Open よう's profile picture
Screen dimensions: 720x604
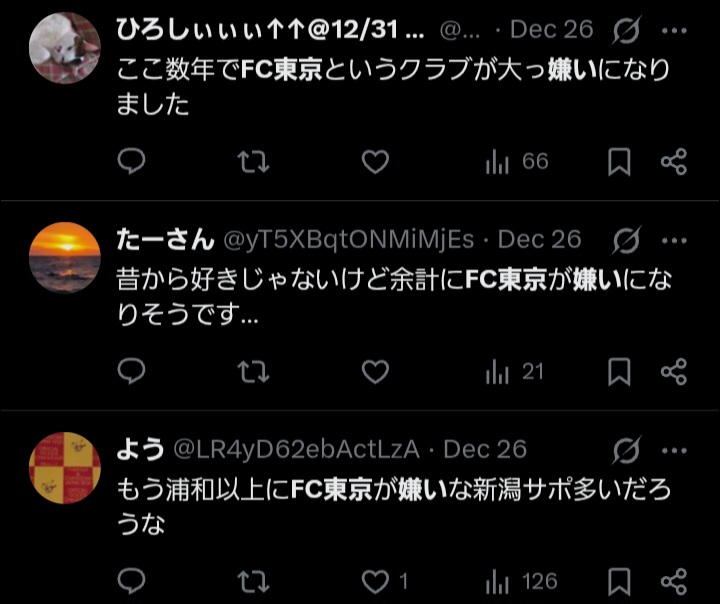[x=65, y=468]
